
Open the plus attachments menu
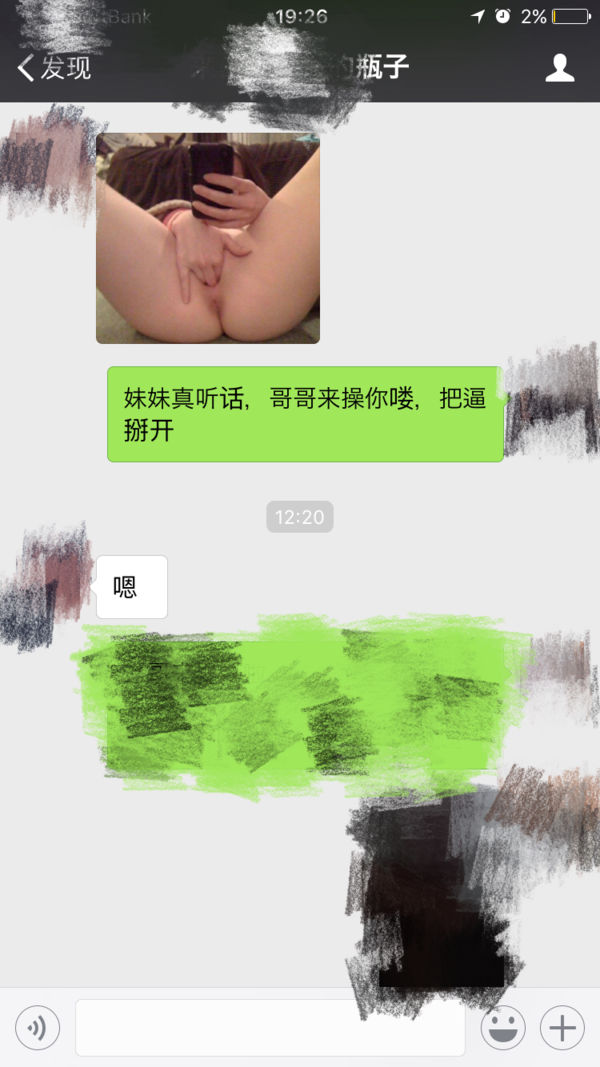click(x=562, y=1027)
